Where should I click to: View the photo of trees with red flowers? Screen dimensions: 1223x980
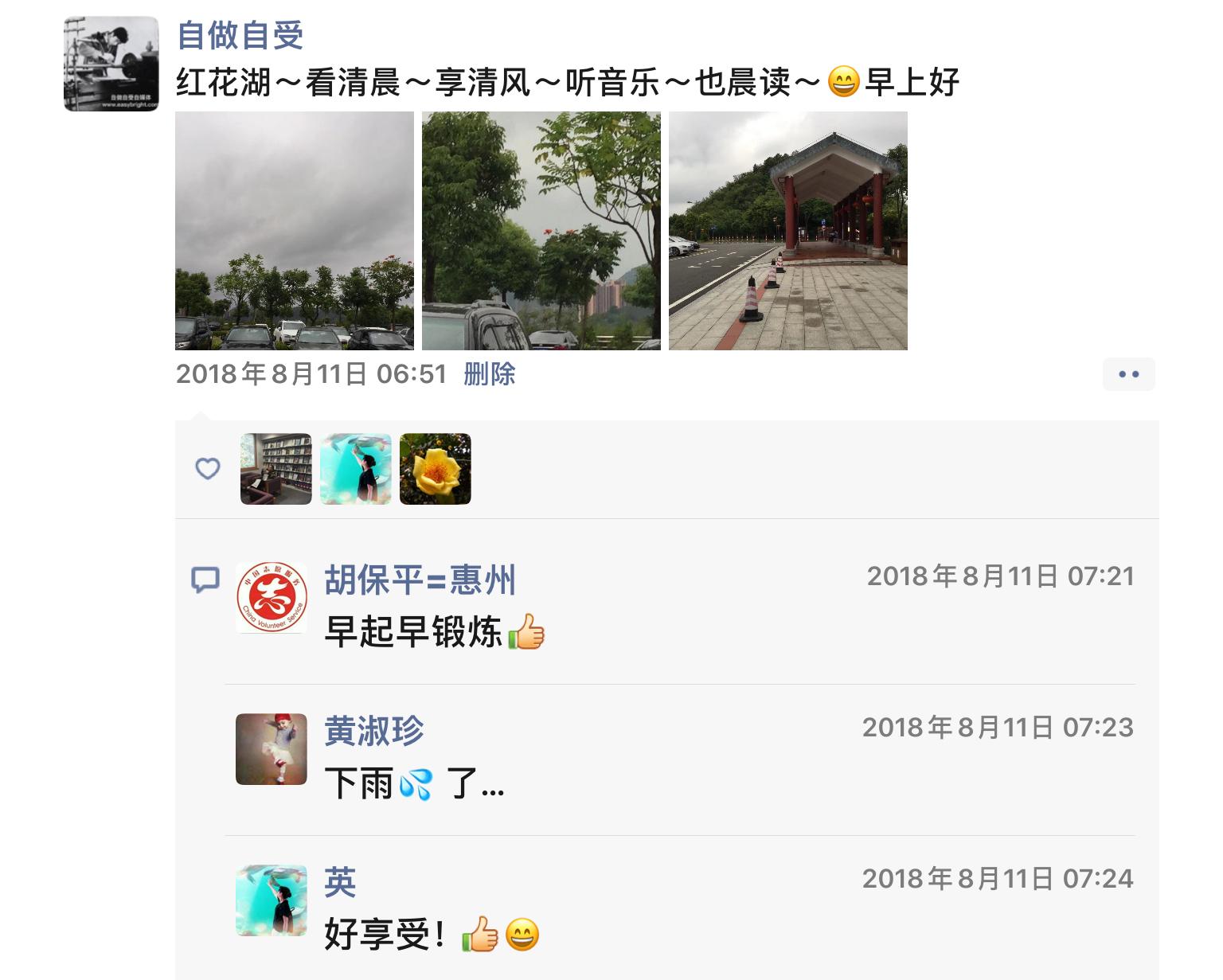pos(541,231)
